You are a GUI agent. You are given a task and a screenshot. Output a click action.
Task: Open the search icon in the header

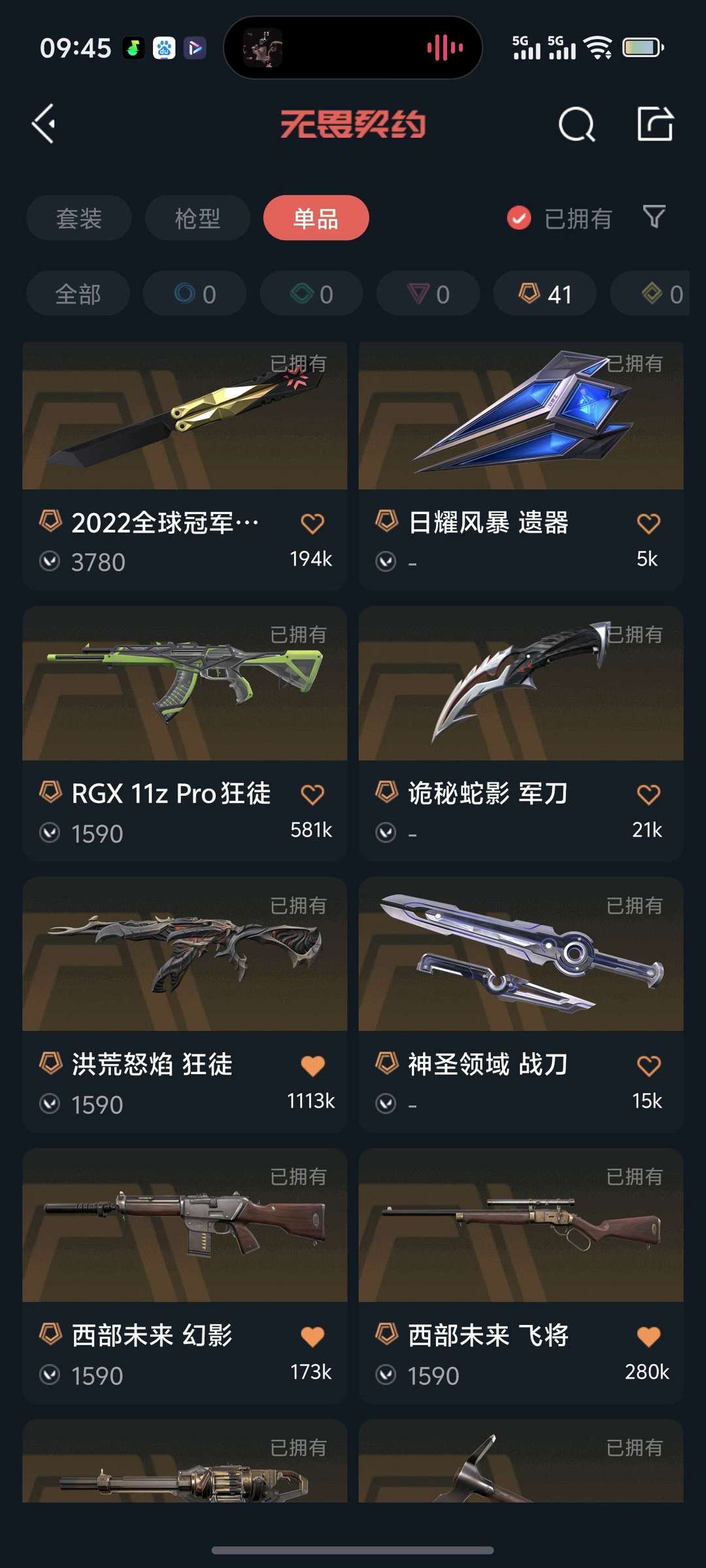tap(577, 124)
